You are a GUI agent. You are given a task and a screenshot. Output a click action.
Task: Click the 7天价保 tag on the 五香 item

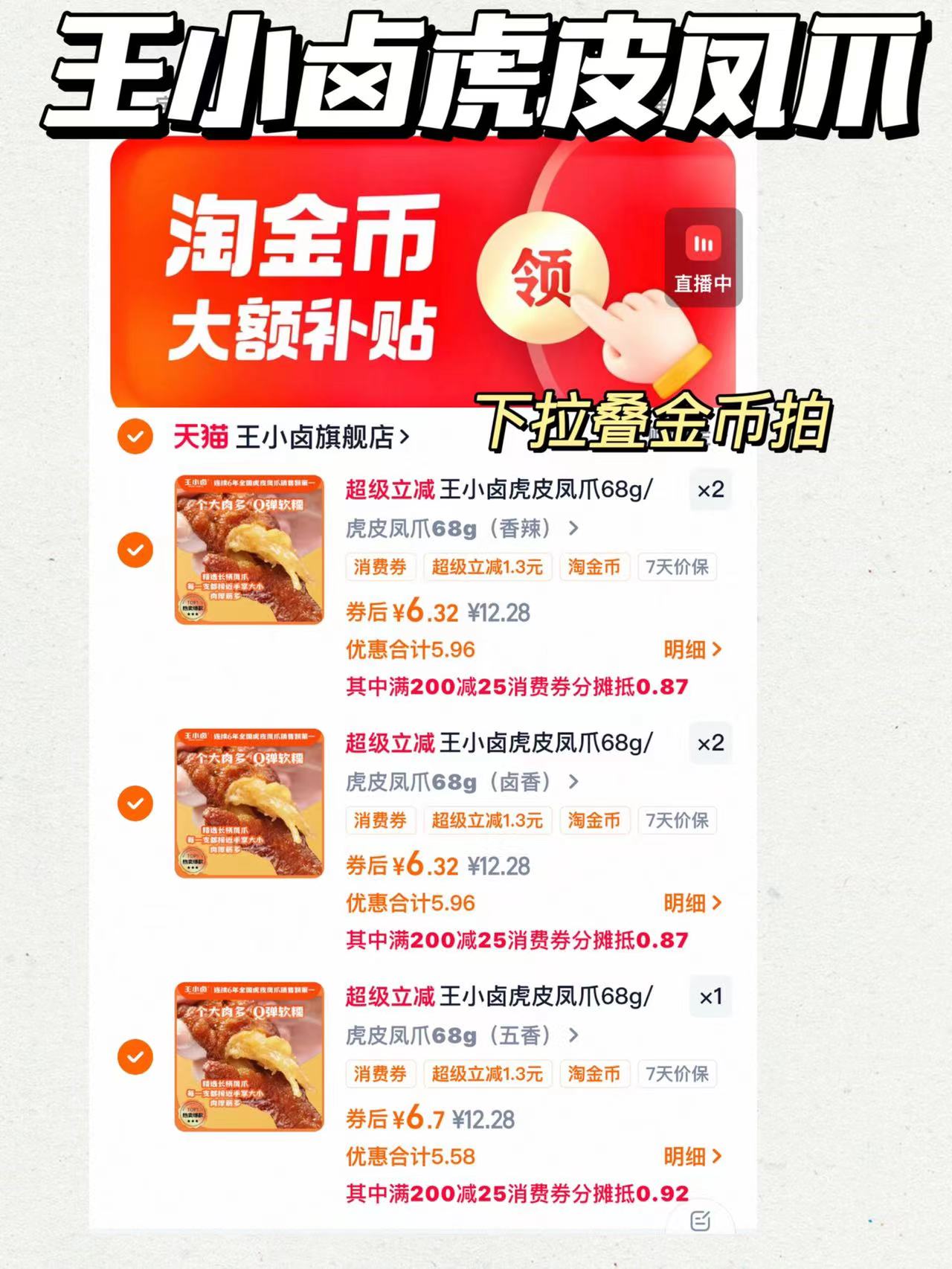click(678, 1073)
